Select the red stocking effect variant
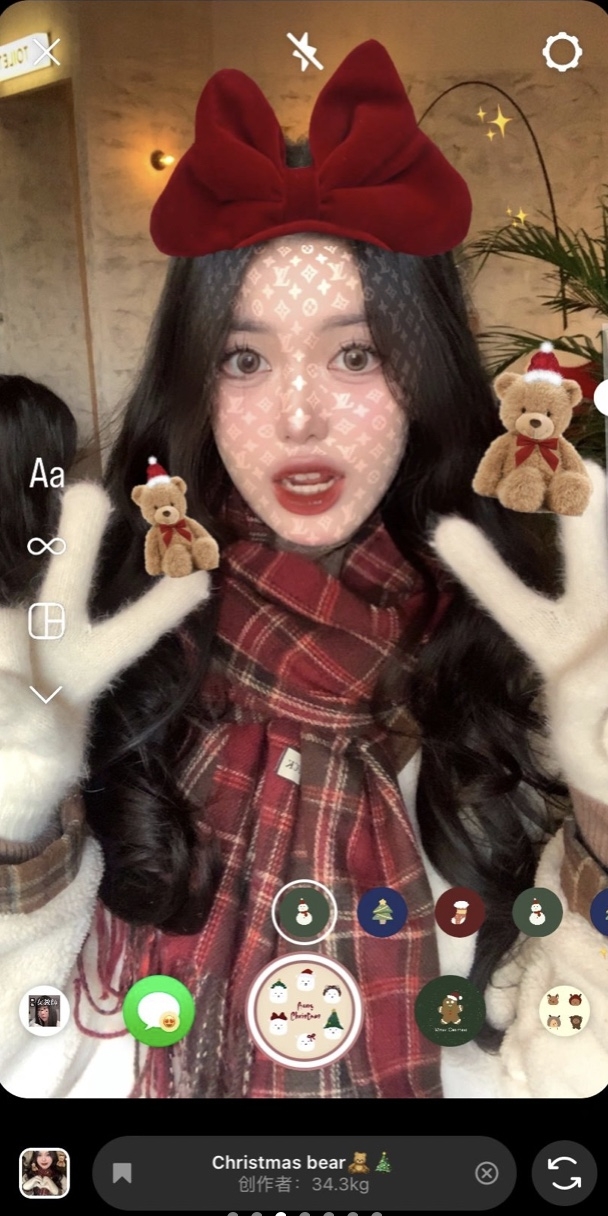The image size is (608, 1216). click(460, 912)
